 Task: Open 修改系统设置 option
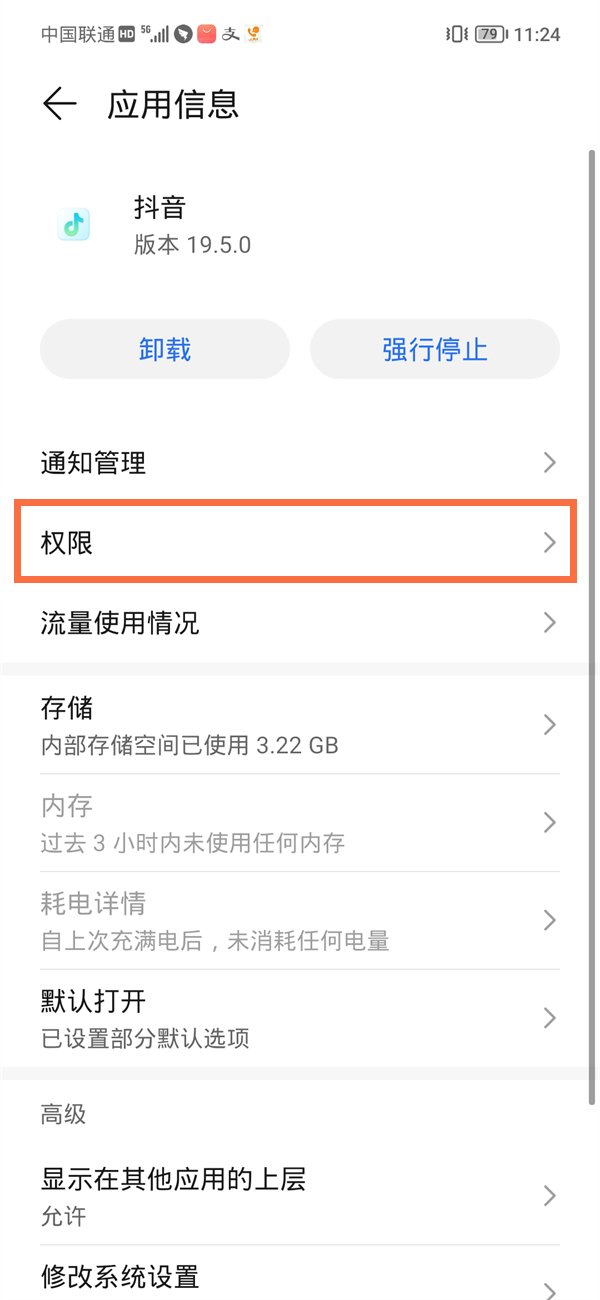298,1277
